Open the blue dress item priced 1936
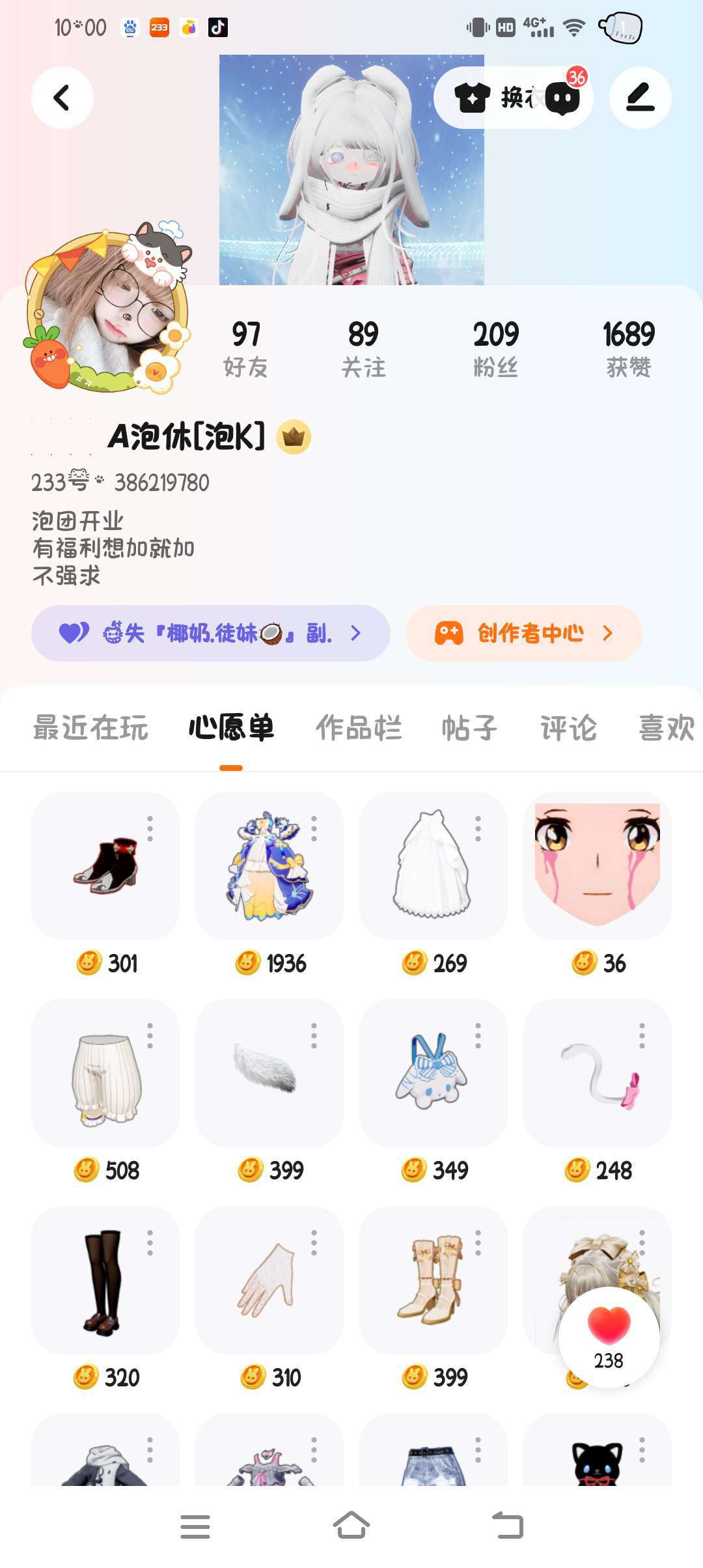 (x=269, y=866)
